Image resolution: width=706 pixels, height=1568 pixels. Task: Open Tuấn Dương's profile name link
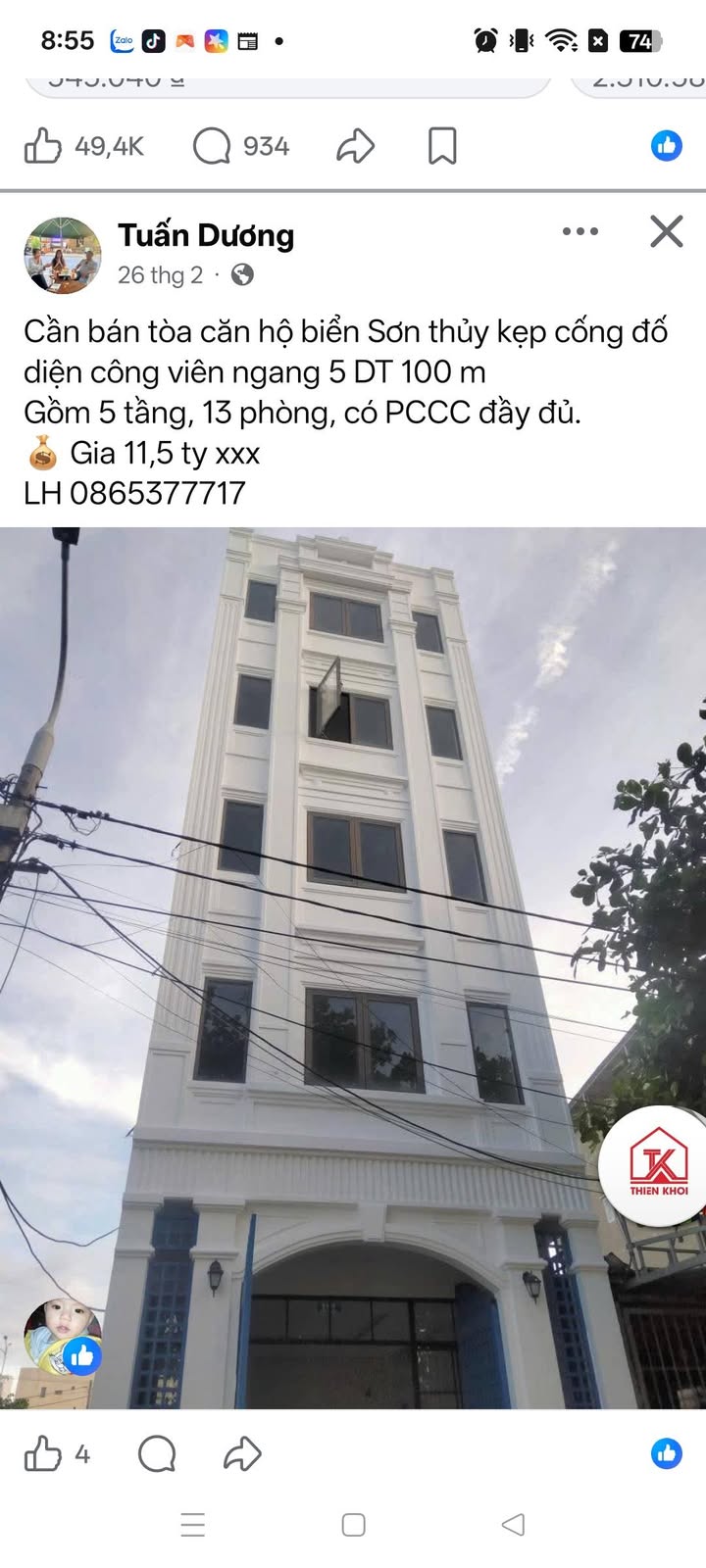tap(206, 235)
